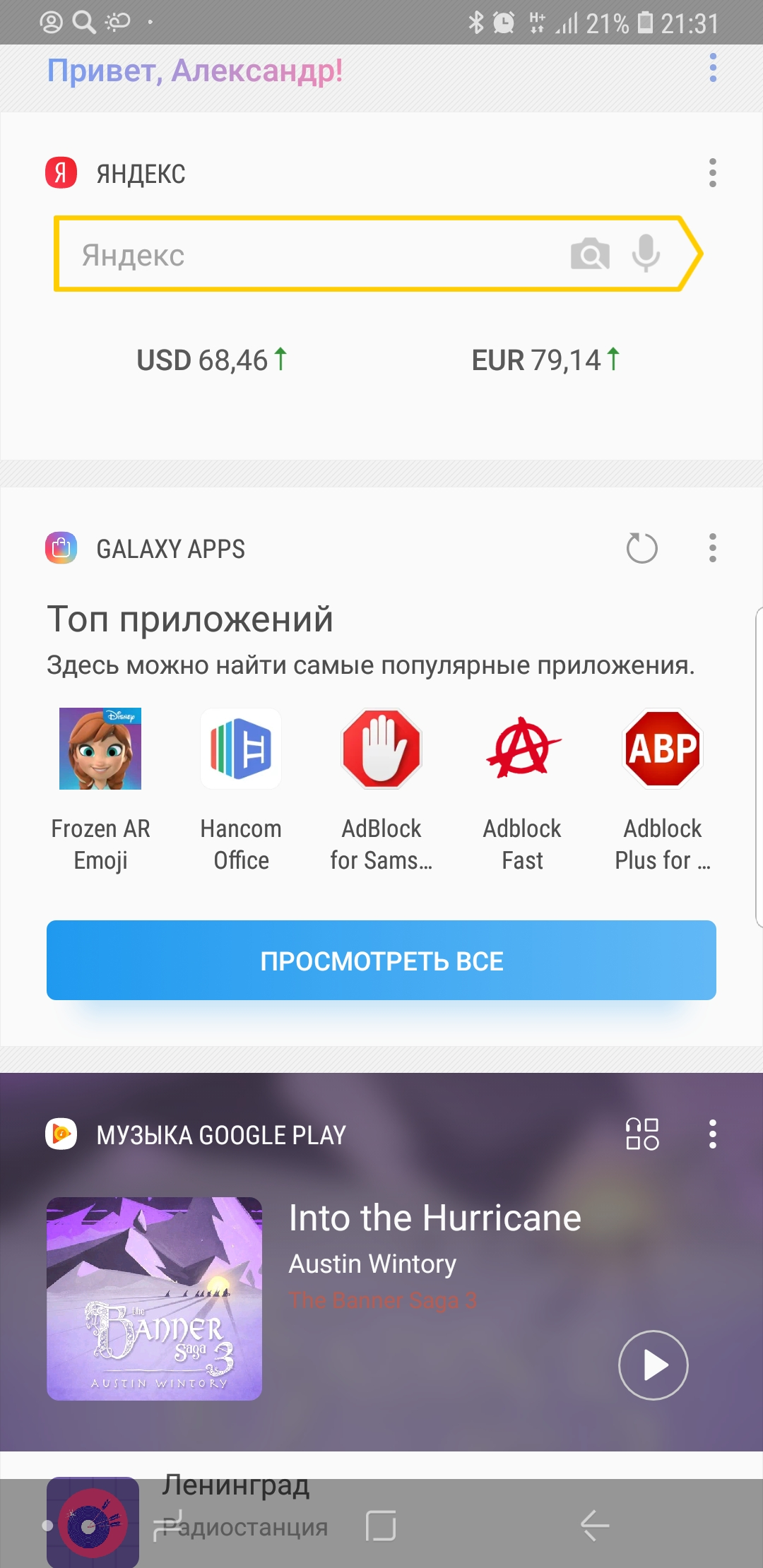This screenshot has height=1568, width=763.
Task: Go back with the navigation bar arrow
Action: click(x=595, y=1526)
